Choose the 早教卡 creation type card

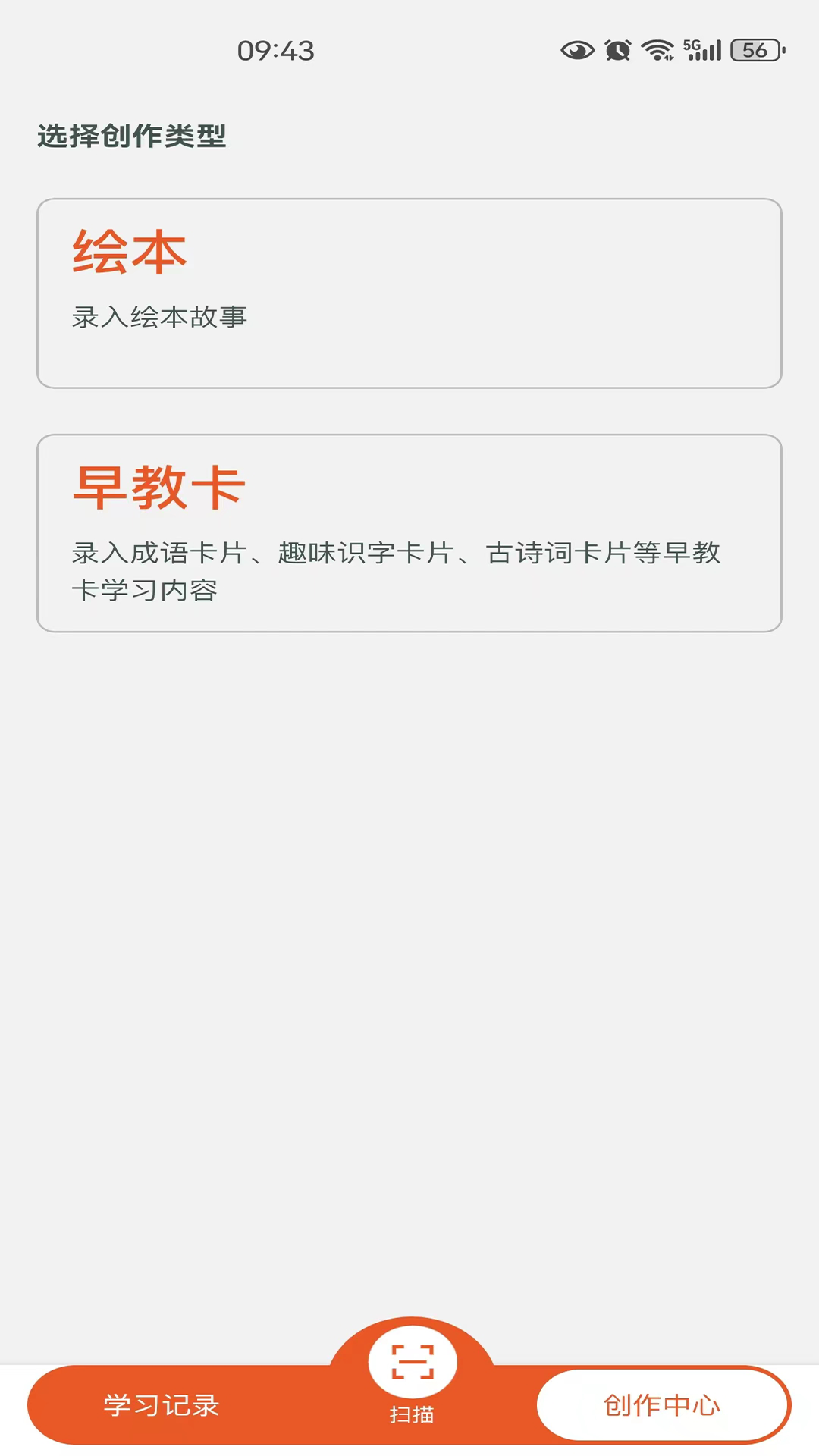[x=409, y=533]
